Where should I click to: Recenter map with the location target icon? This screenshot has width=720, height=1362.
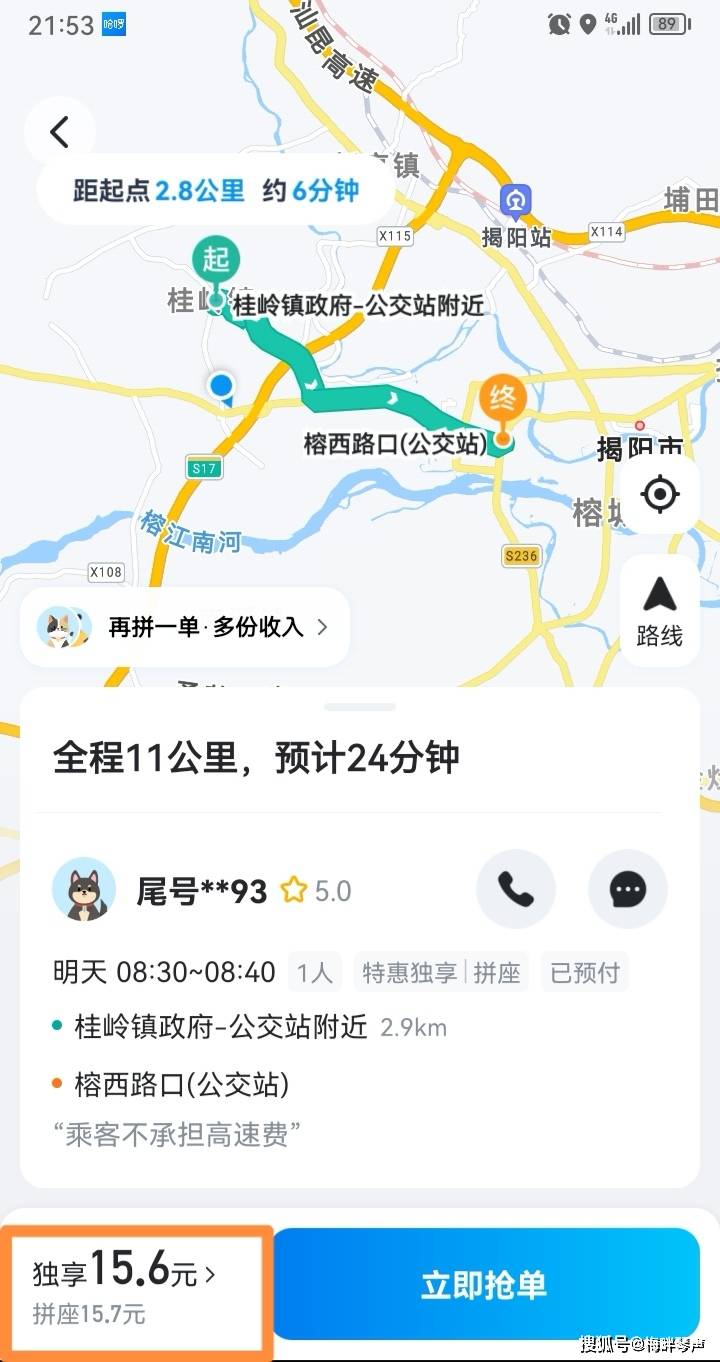pos(660,494)
